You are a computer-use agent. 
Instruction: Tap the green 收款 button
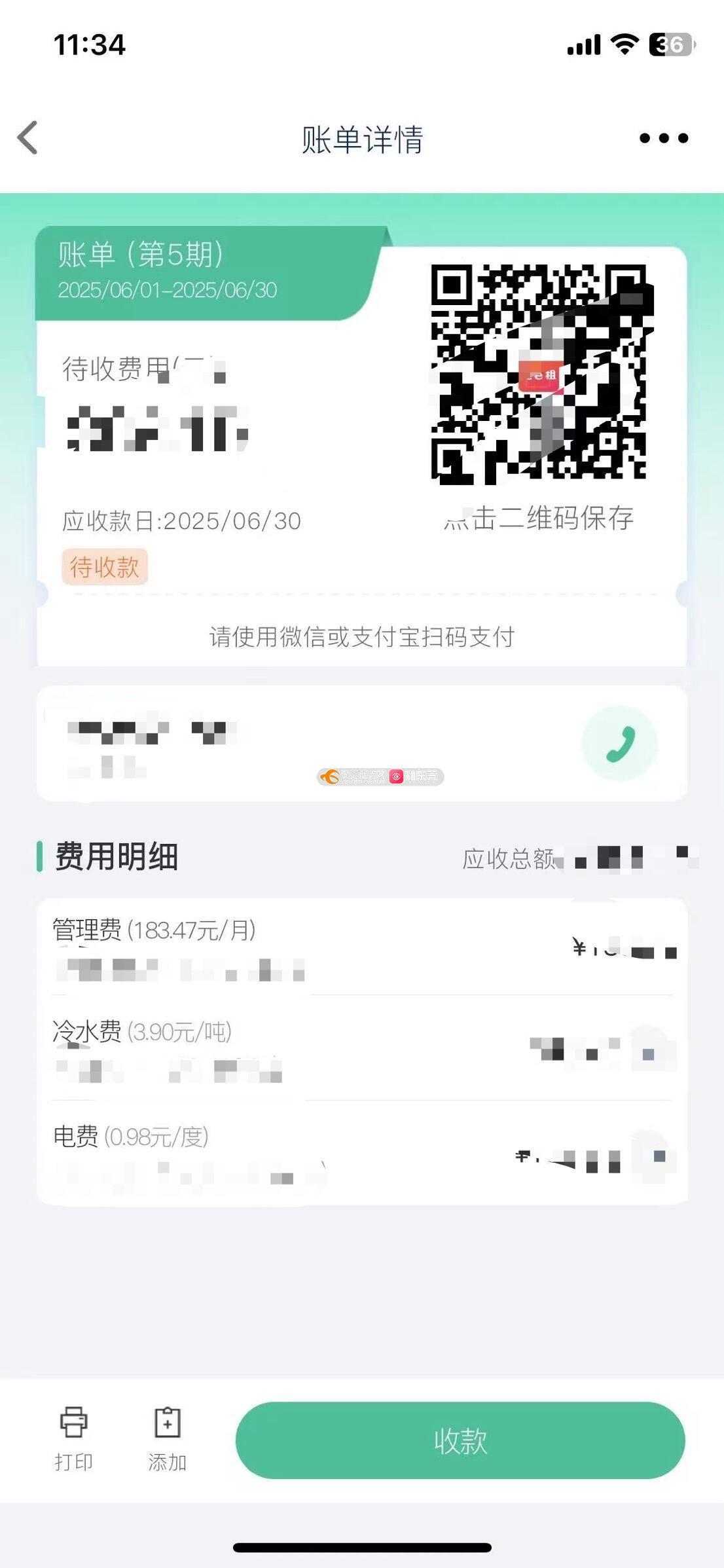click(460, 1440)
